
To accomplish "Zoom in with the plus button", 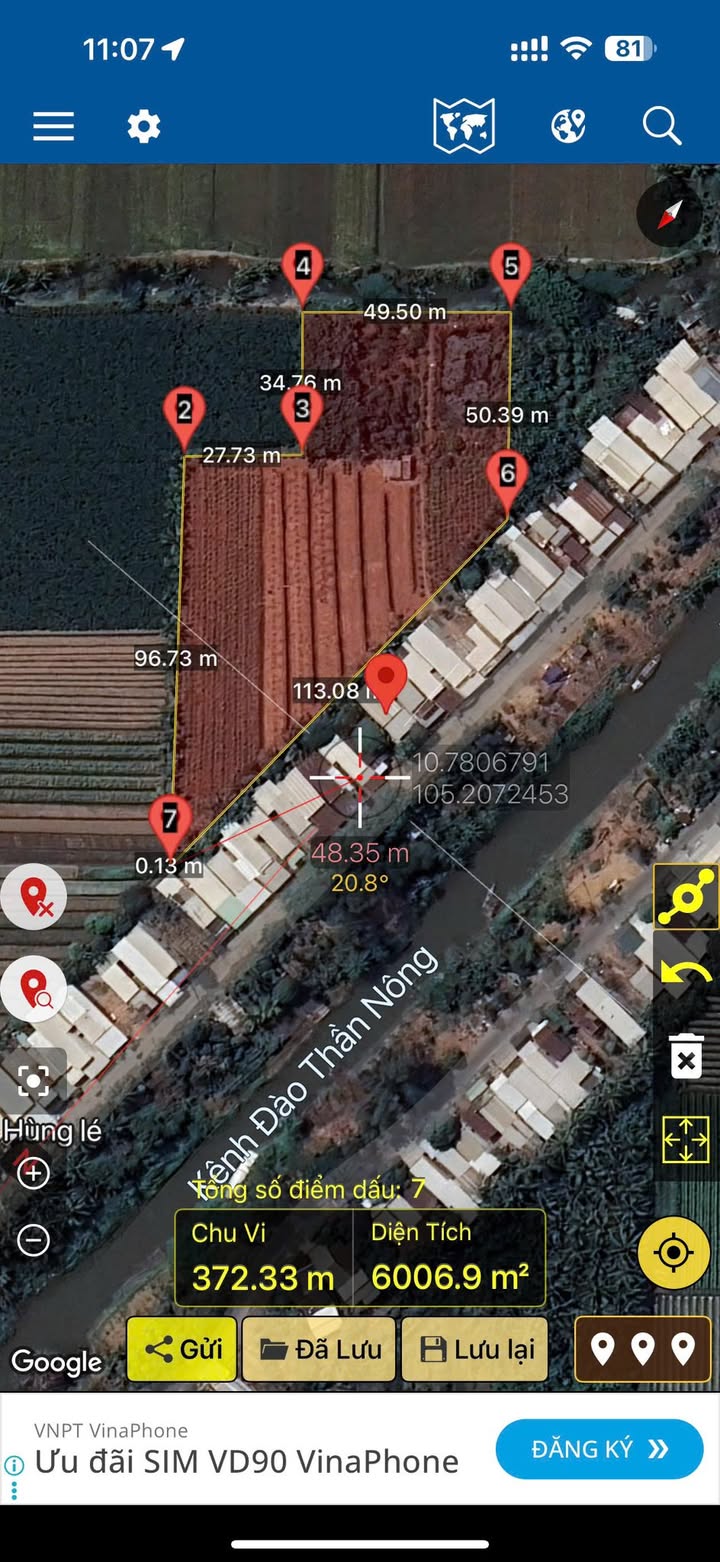I will tap(34, 1173).
